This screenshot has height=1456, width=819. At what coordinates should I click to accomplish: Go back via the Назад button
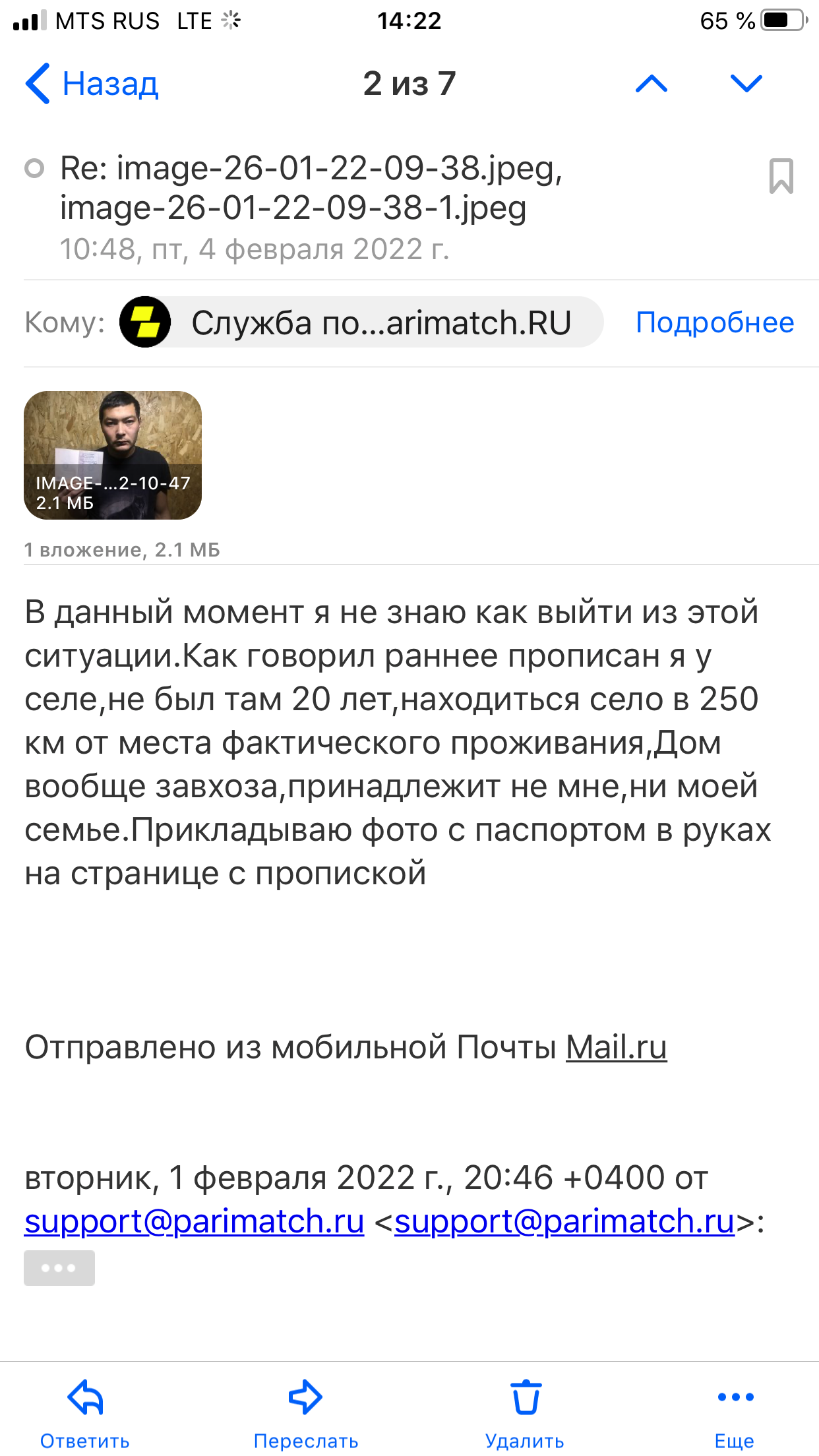coord(93,84)
